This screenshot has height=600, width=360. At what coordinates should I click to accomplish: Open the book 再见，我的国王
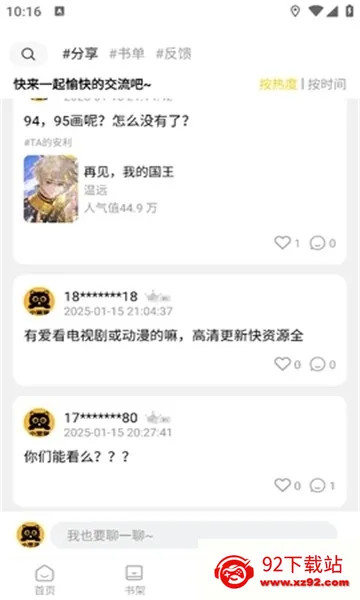[99, 189]
